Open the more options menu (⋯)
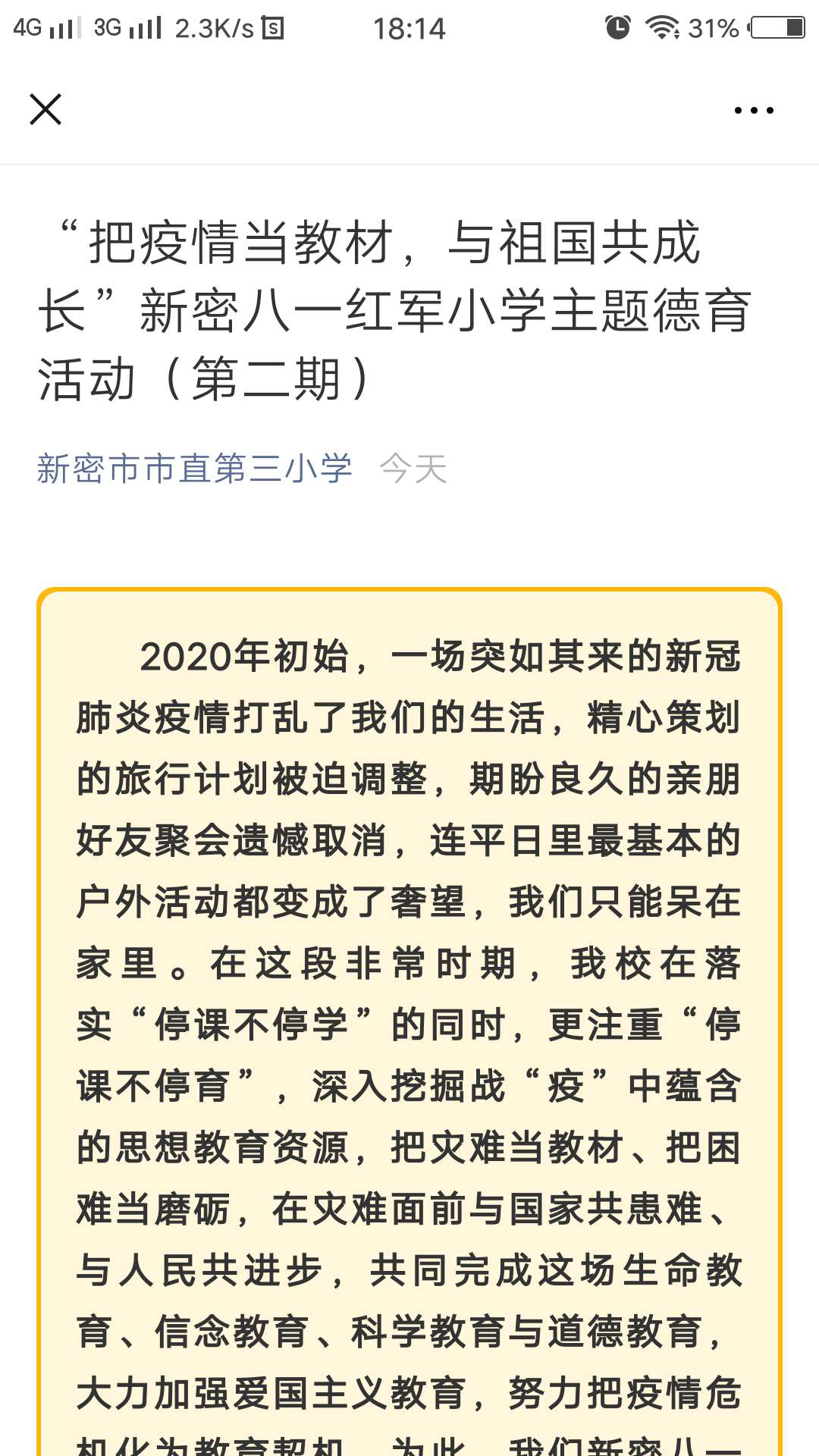Viewport: 819px width, 1456px height. (750, 109)
